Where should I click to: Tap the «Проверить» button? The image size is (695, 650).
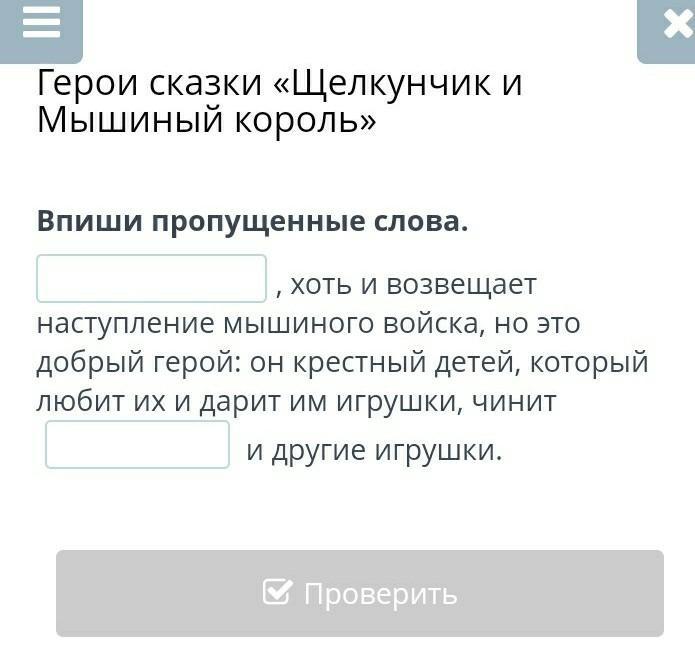tap(360, 593)
